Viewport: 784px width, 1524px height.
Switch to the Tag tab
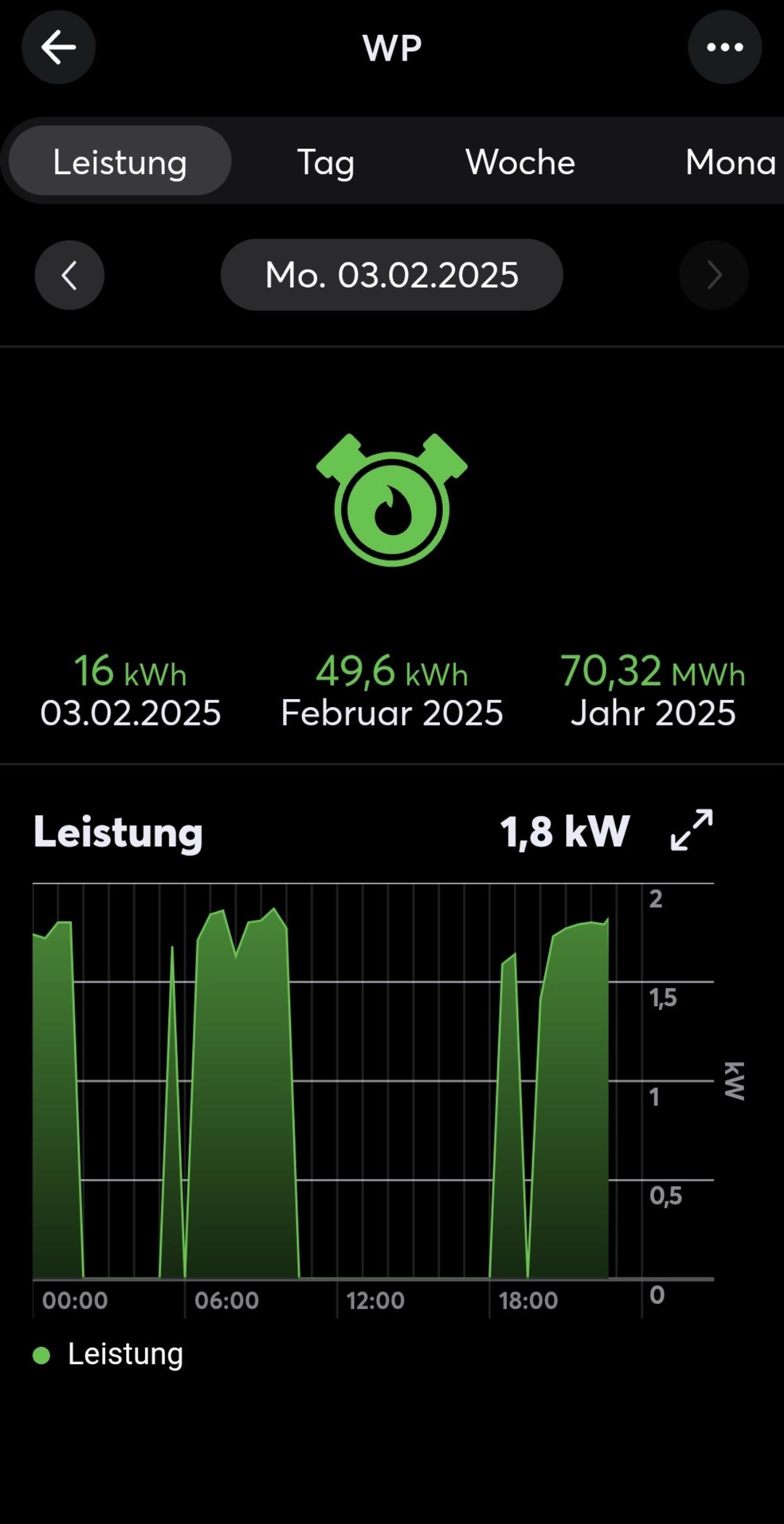pos(325,162)
